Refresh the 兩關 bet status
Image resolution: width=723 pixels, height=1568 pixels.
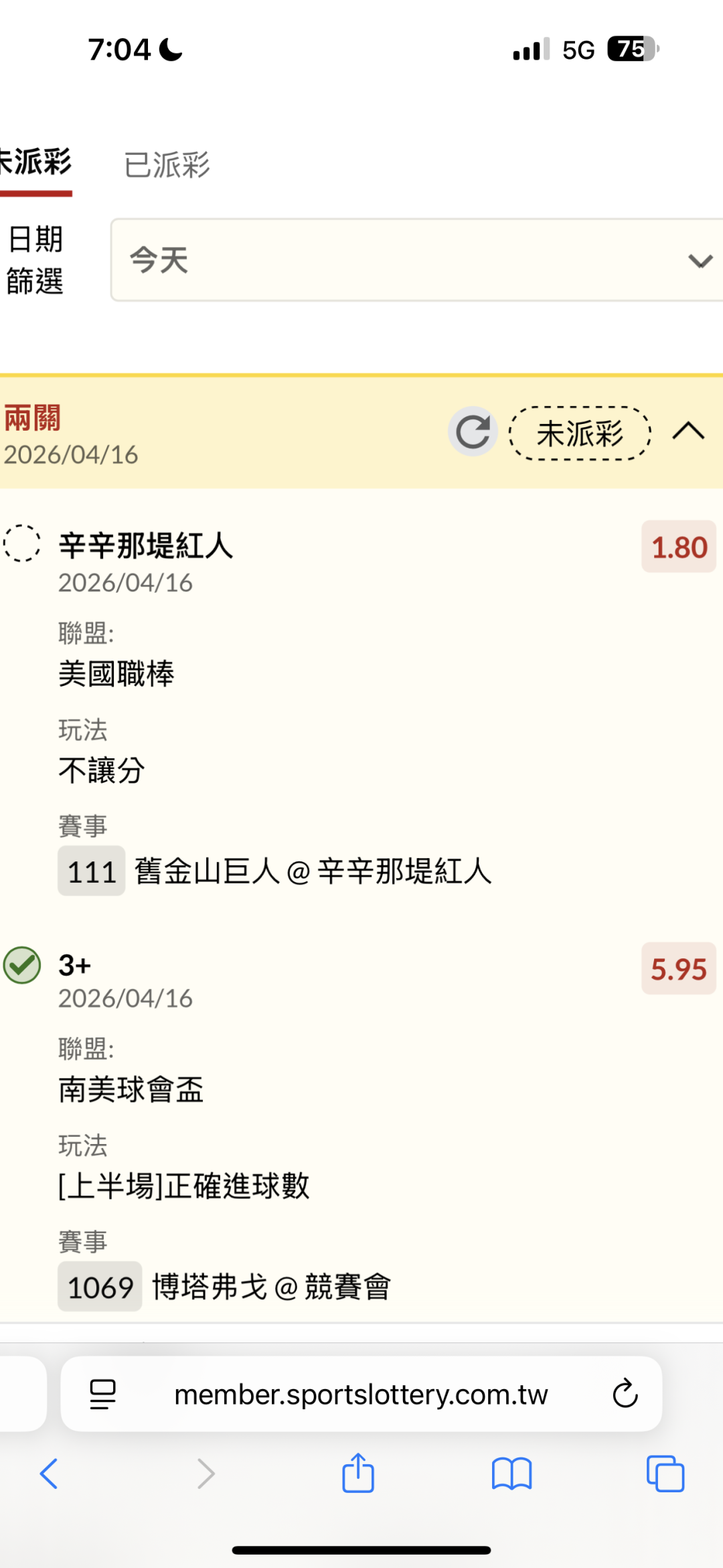pos(473,432)
